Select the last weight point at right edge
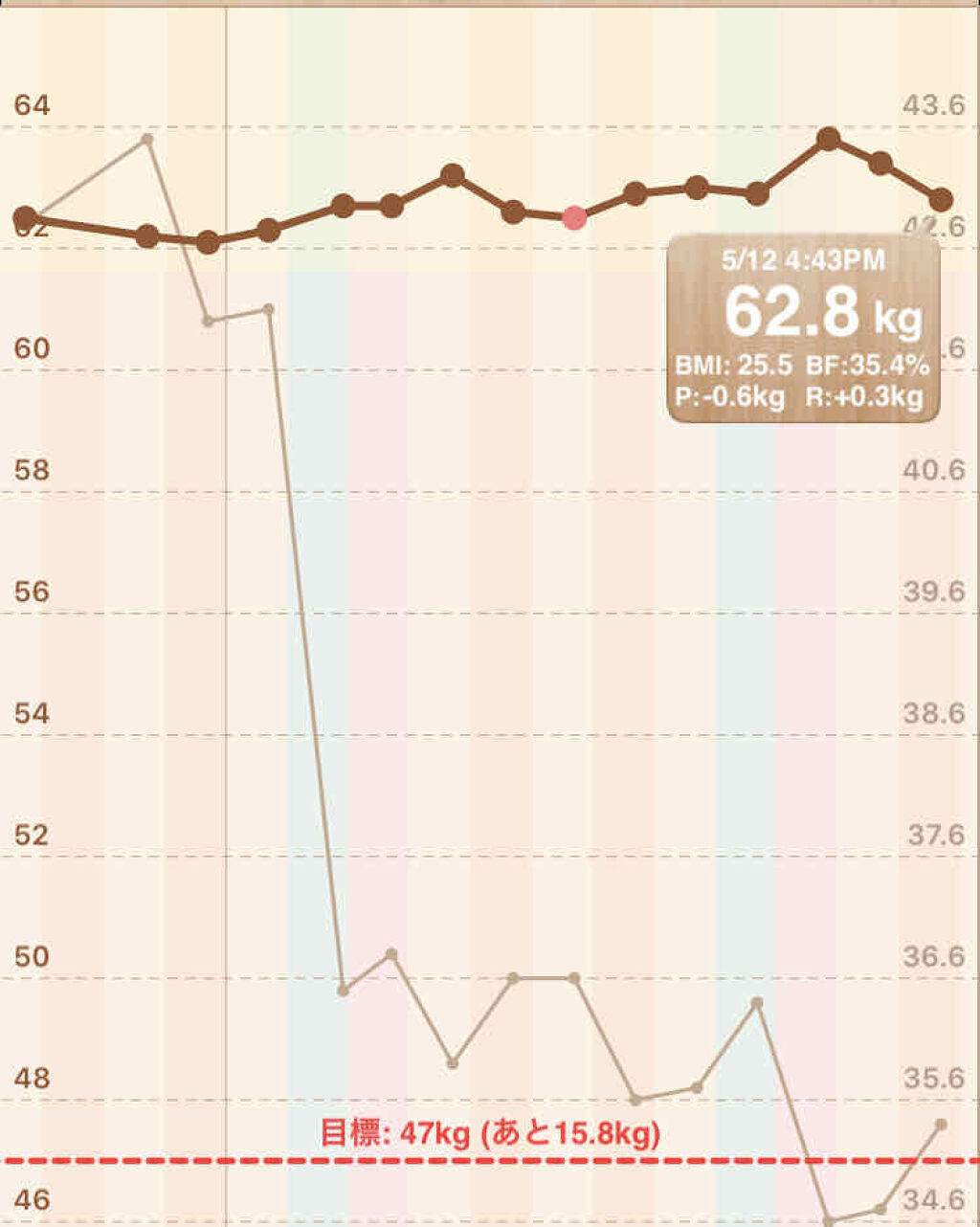The image size is (980, 1227). click(942, 199)
